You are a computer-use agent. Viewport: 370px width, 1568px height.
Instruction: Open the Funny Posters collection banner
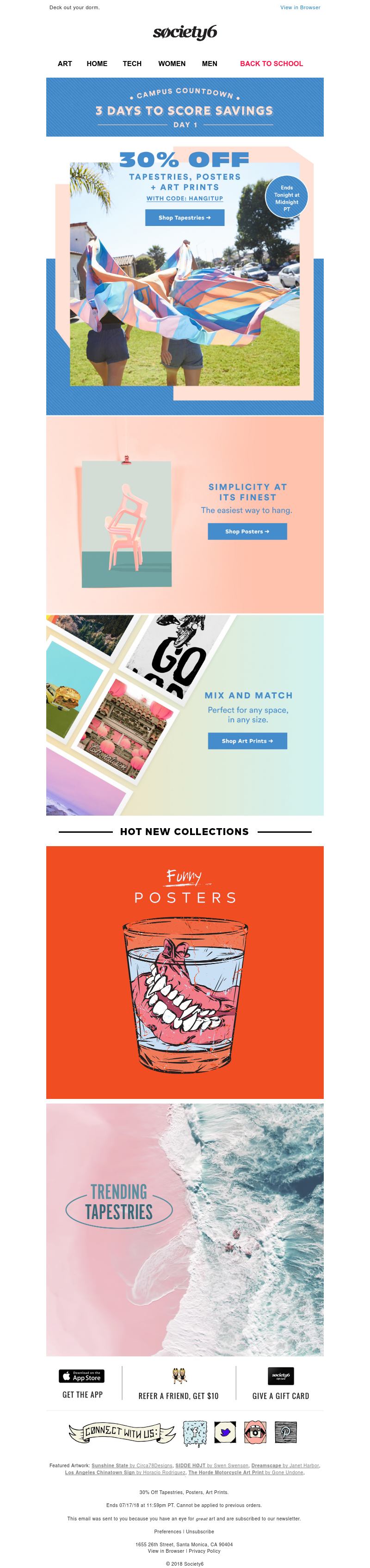tap(185, 971)
